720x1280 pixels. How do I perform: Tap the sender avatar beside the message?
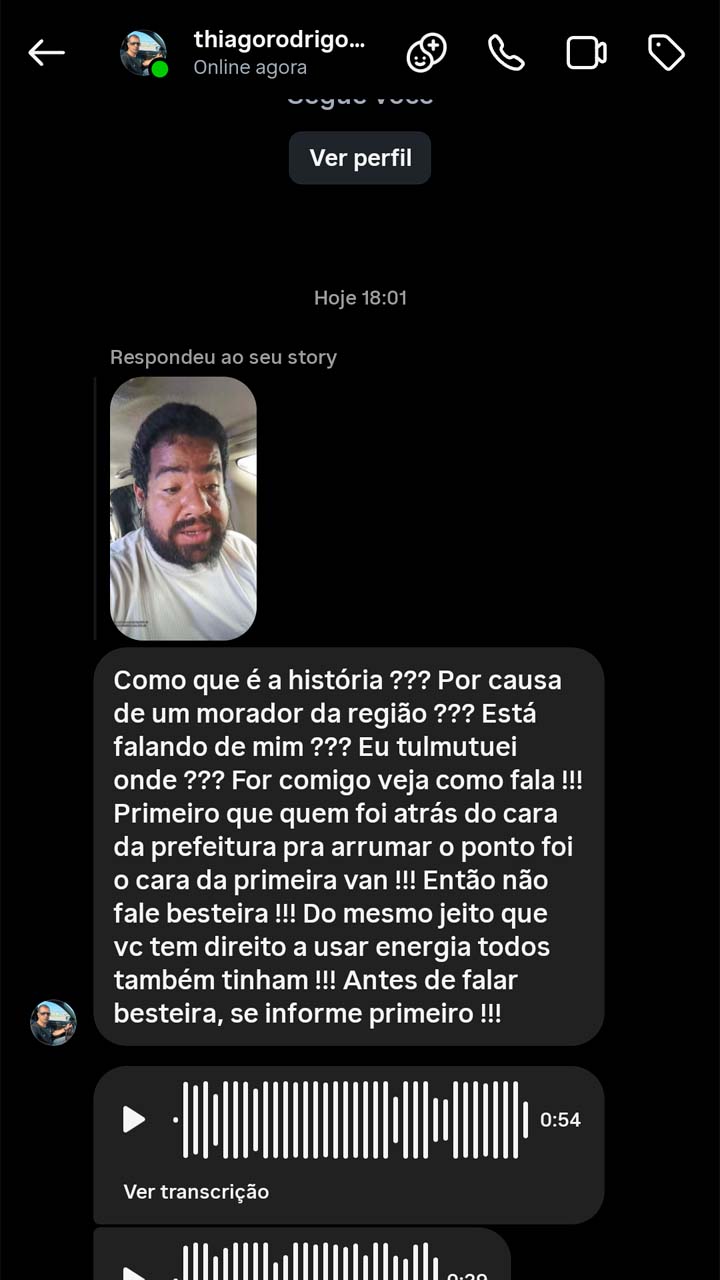click(x=53, y=1022)
